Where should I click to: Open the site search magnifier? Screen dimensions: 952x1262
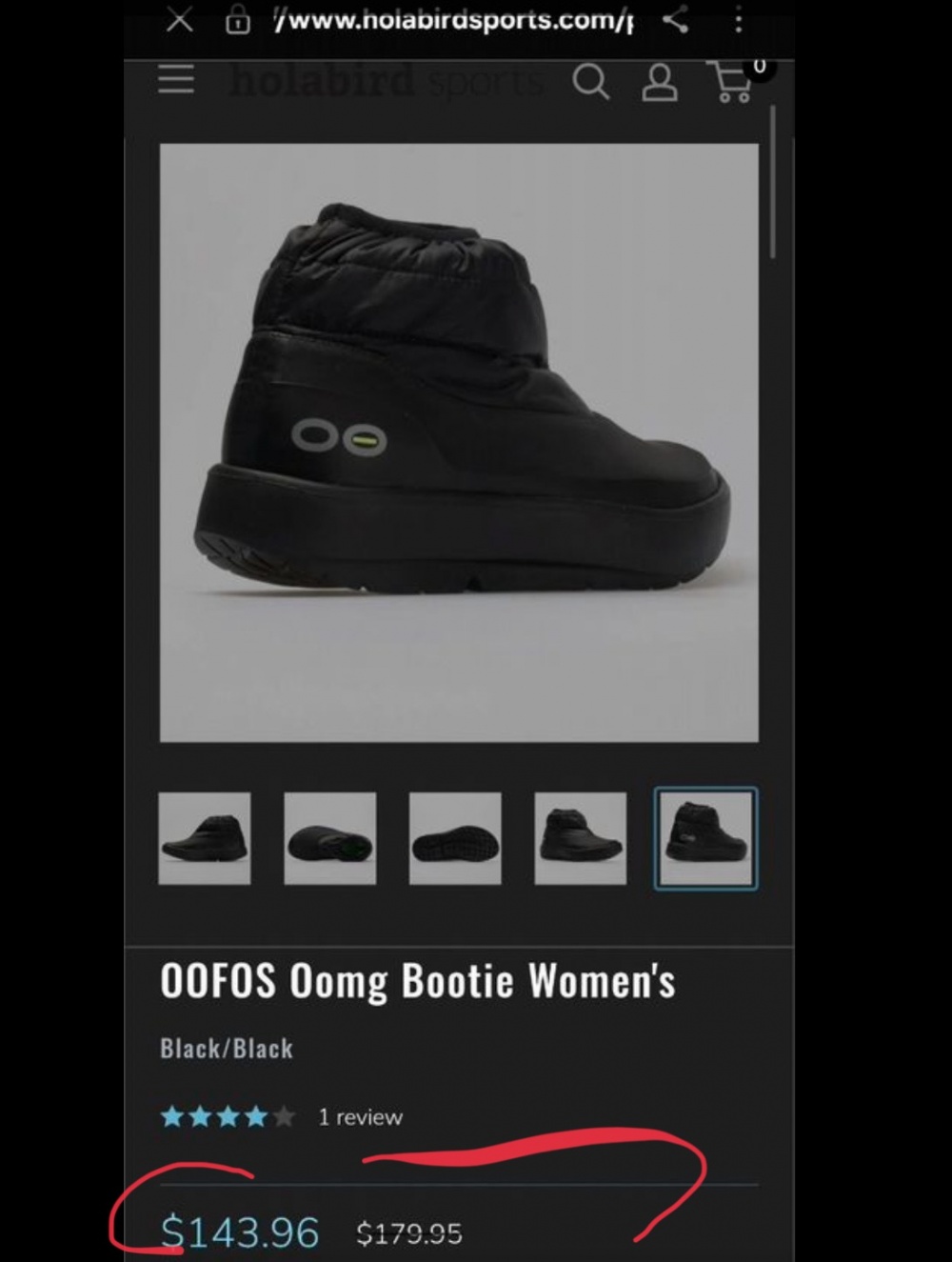(590, 83)
